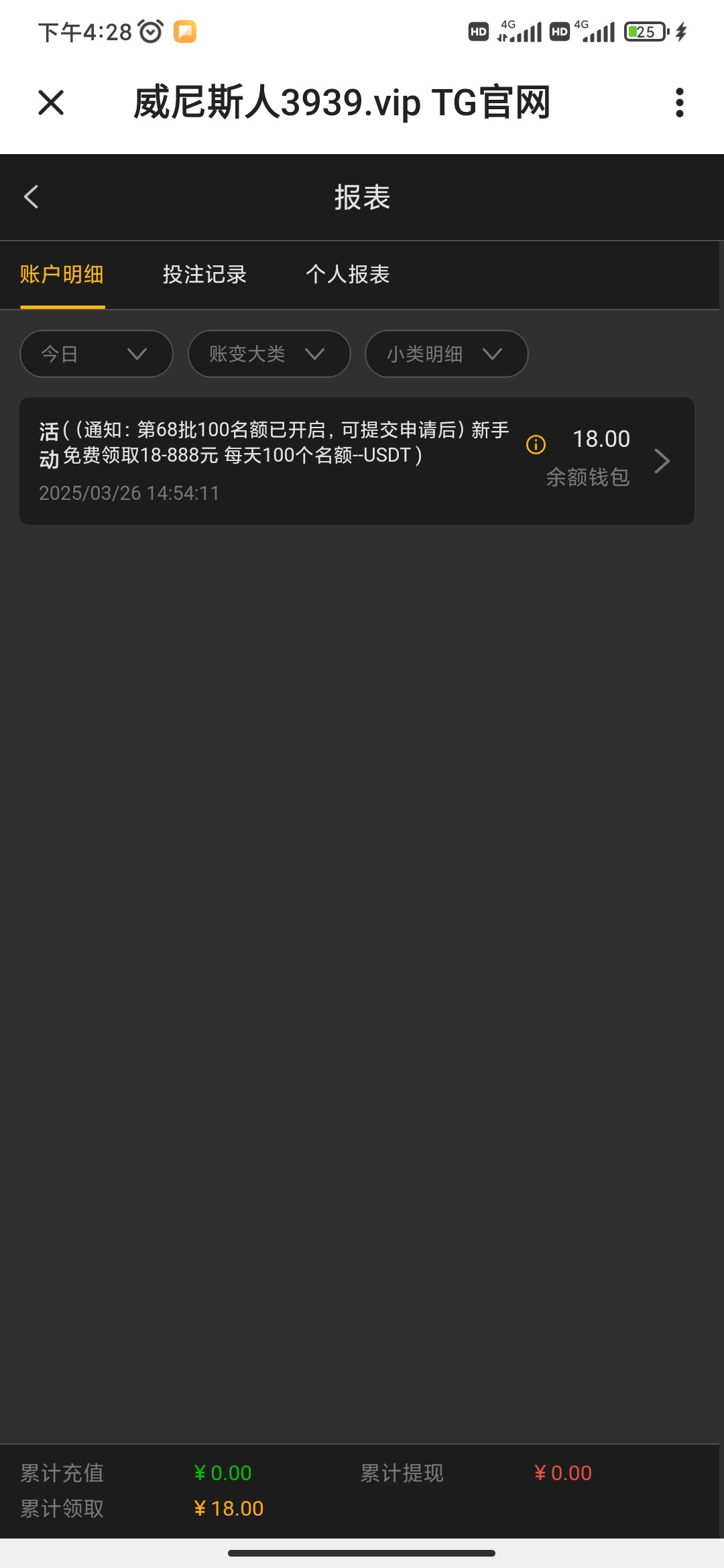Open the 账变大类 filter dropdown
Screen dimensions: 724x1568
(269, 354)
